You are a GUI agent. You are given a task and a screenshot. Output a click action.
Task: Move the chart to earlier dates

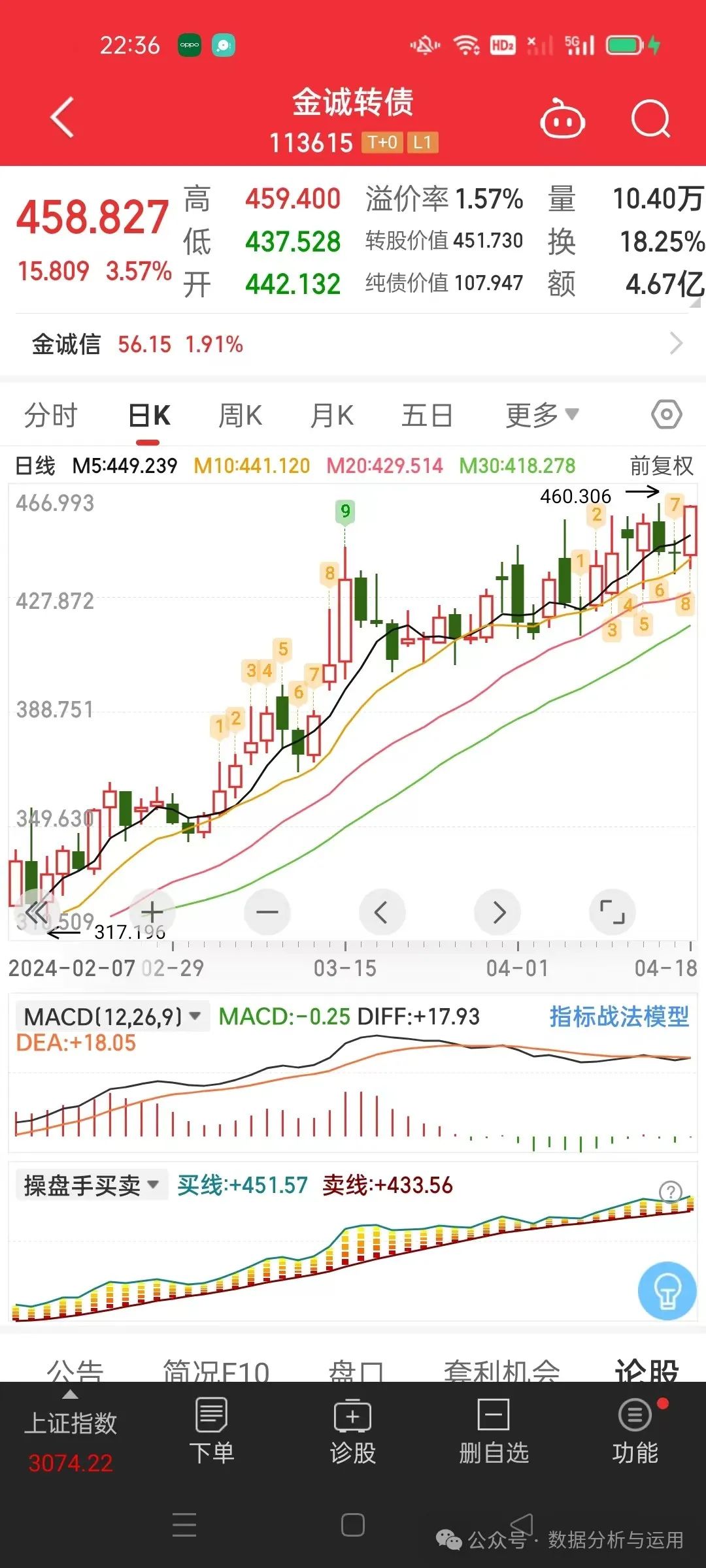(382, 911)
